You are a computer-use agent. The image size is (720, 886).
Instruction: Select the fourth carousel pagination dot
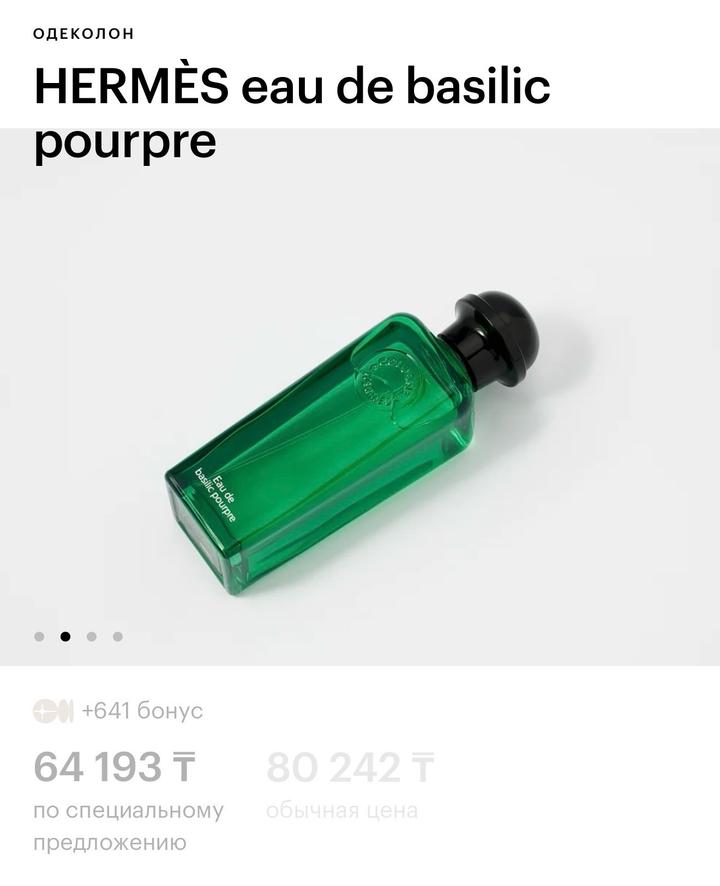click(118, 635)
